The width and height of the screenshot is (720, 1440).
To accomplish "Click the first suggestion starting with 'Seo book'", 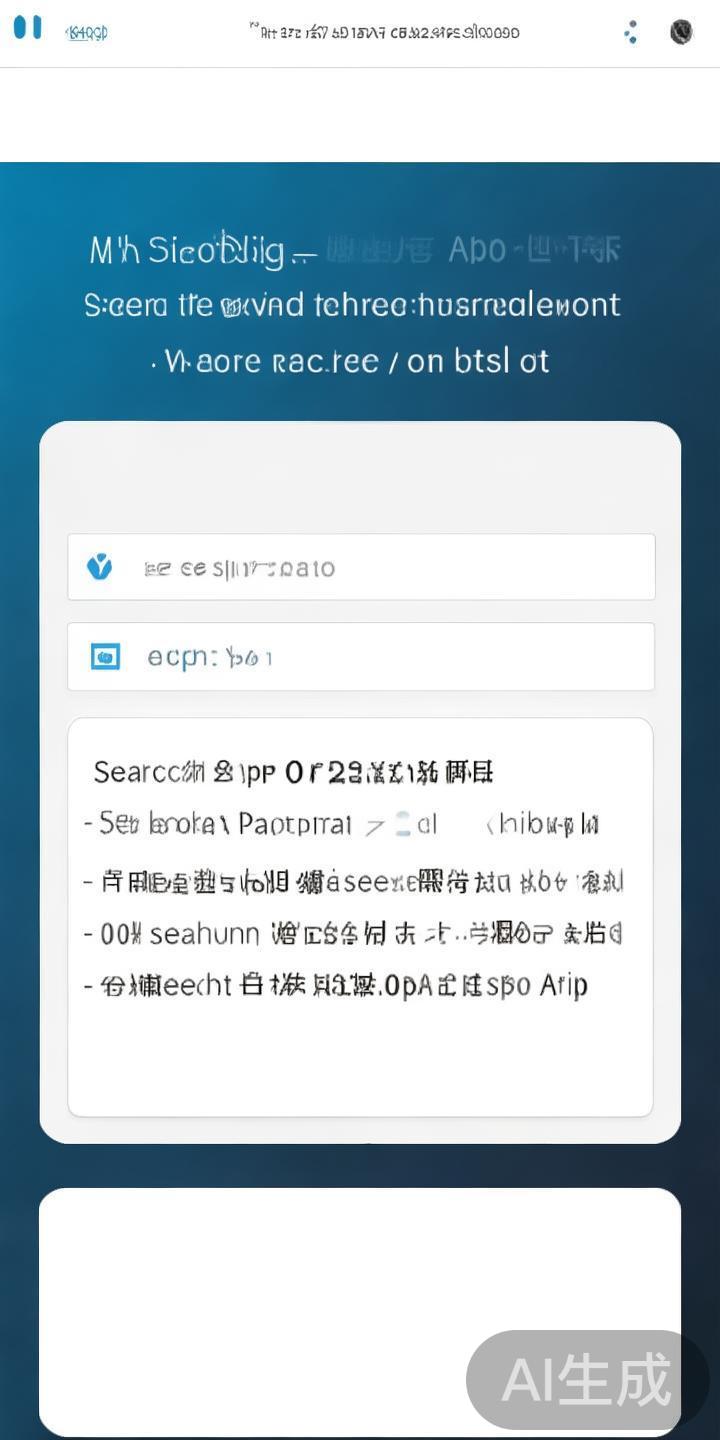I will click(300, 823).
